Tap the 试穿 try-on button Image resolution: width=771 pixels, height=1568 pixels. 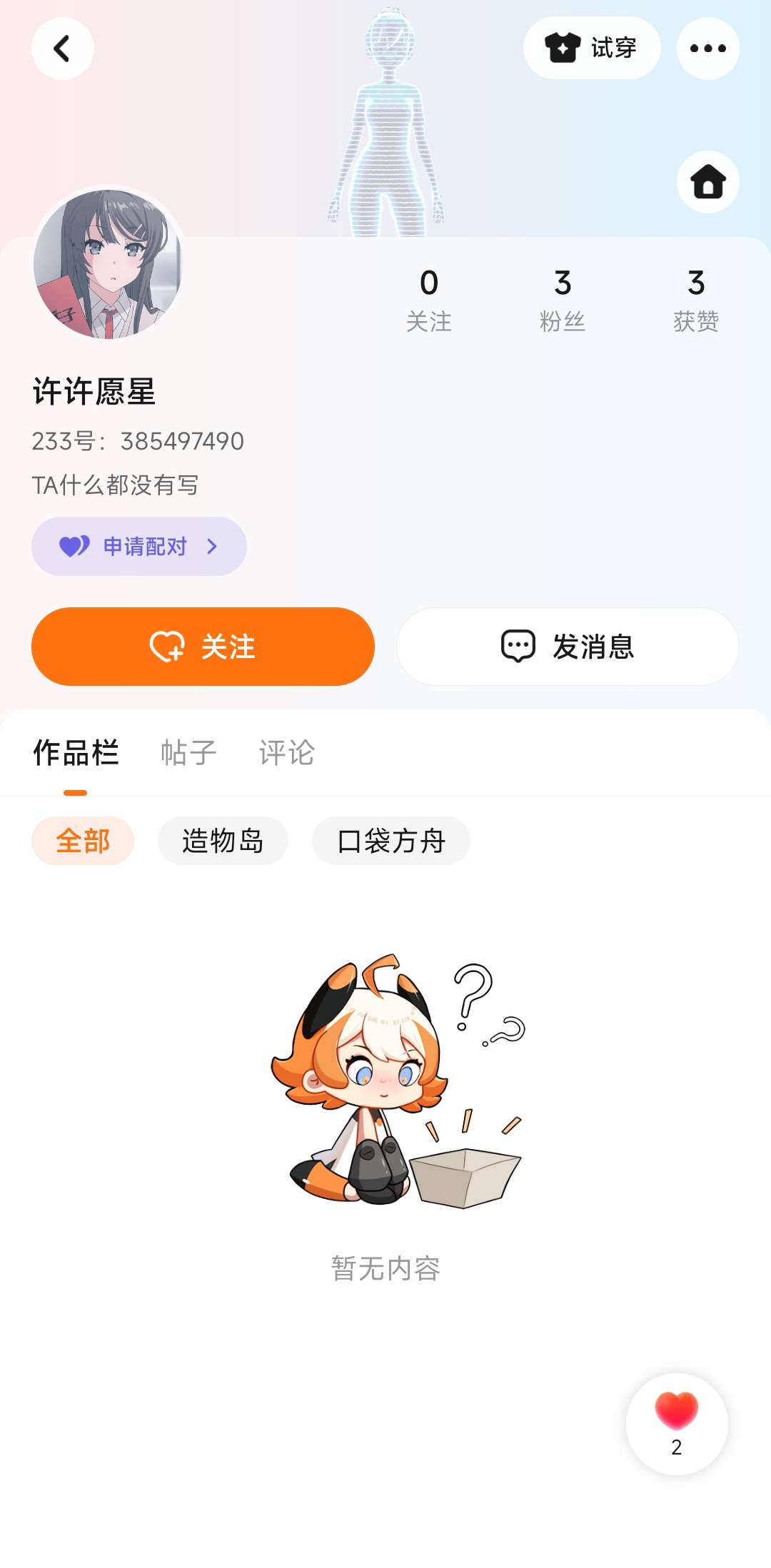(x=592, y=49)
